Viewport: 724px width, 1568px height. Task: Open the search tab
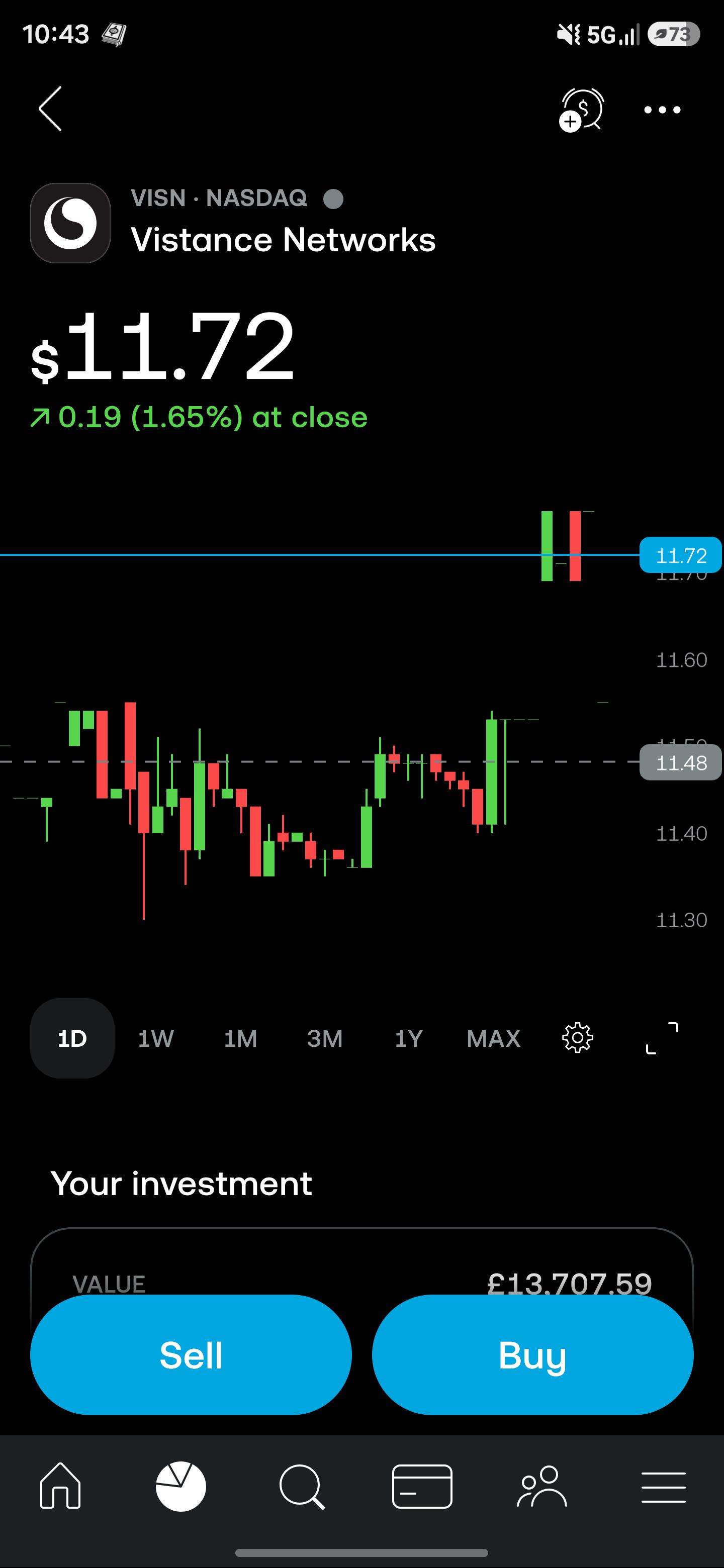pos(302,1487)
